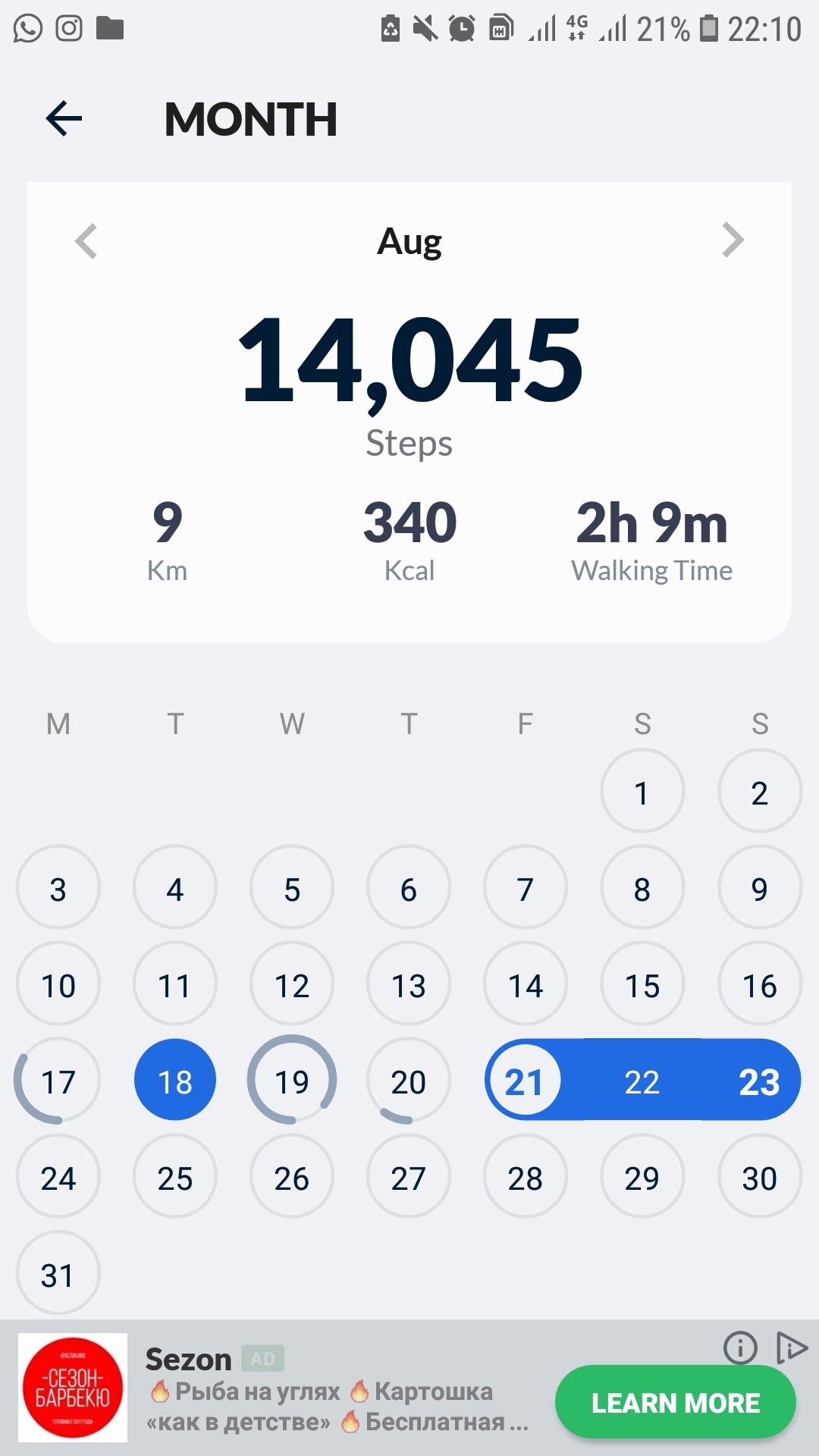Go back from the Month screen
The width and height of the screenshot is (819, 1456).
(64, 119)
